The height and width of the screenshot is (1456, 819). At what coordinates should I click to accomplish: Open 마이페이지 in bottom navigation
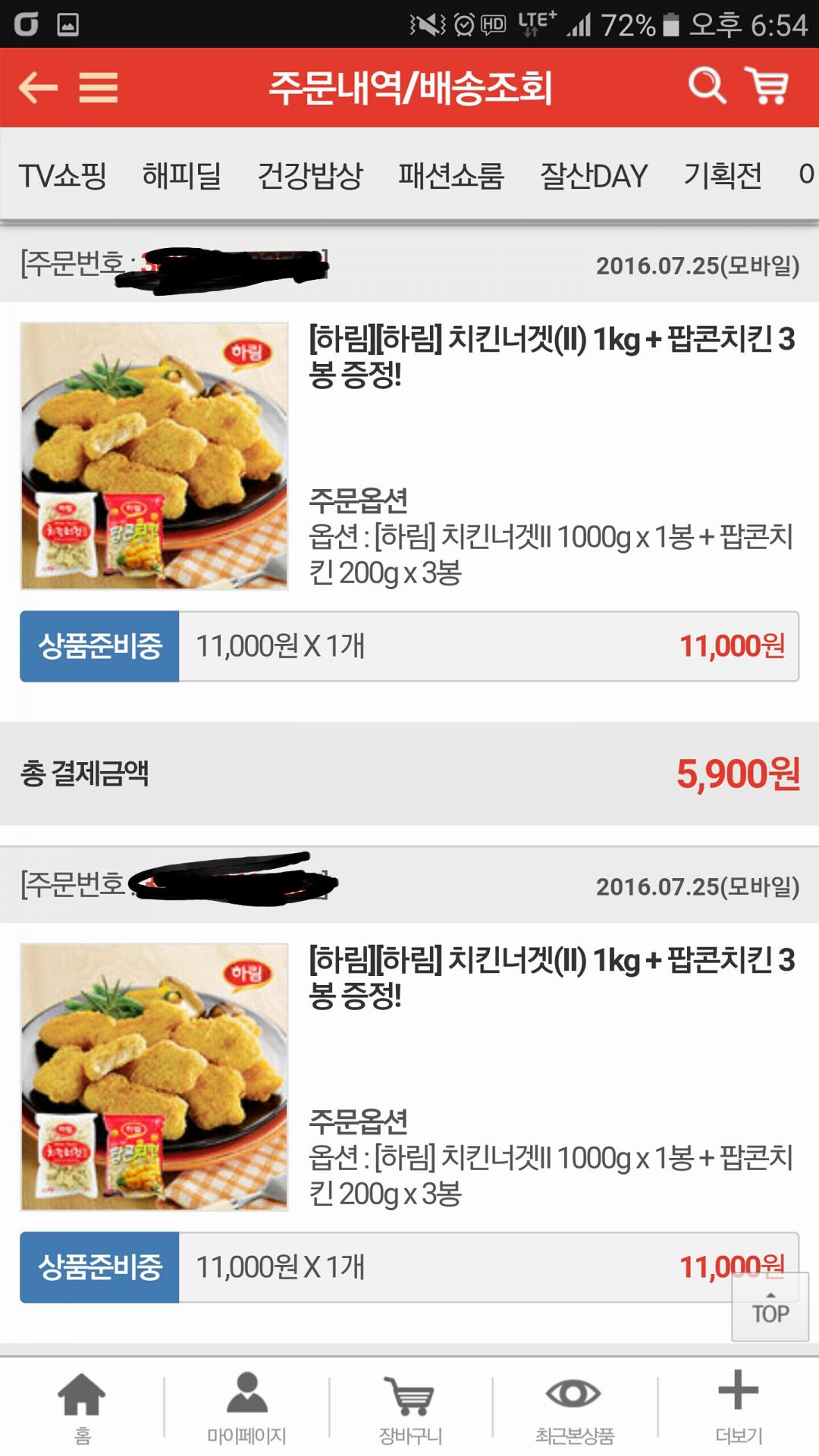[x=246, y=1407]
